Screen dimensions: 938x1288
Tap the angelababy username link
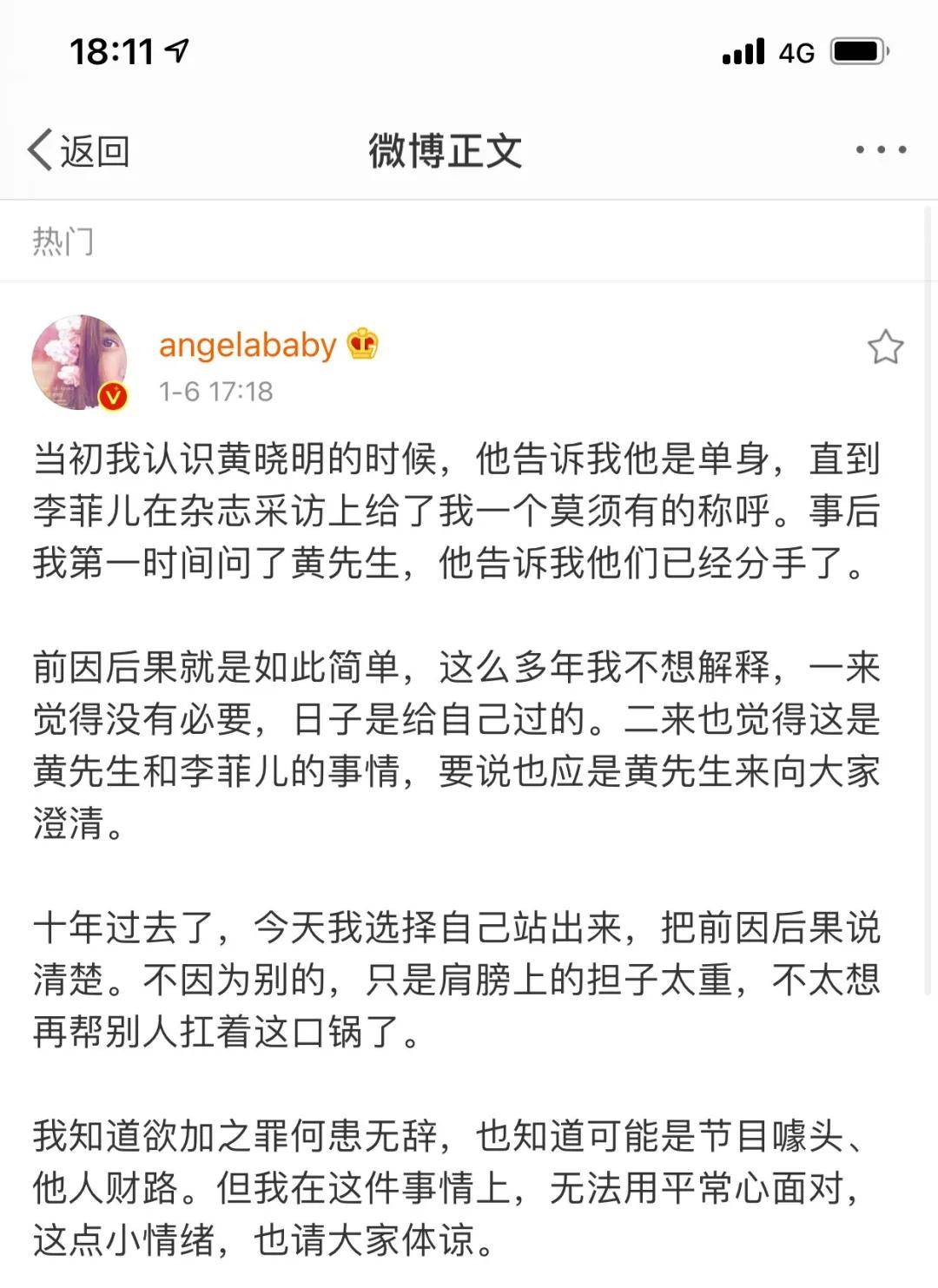pyautogui.click(x=248, y=346)
